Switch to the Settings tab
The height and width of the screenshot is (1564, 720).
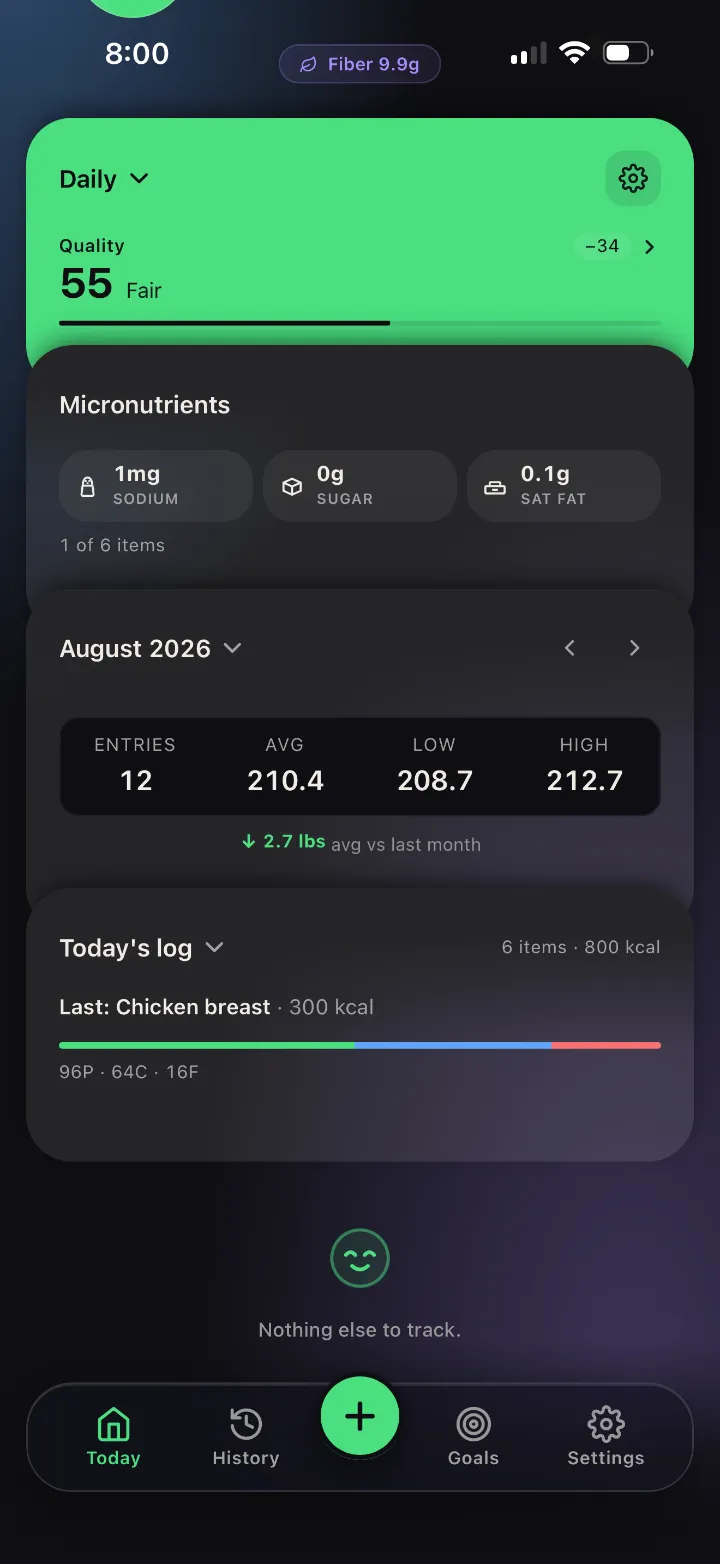coord(606,1437)
